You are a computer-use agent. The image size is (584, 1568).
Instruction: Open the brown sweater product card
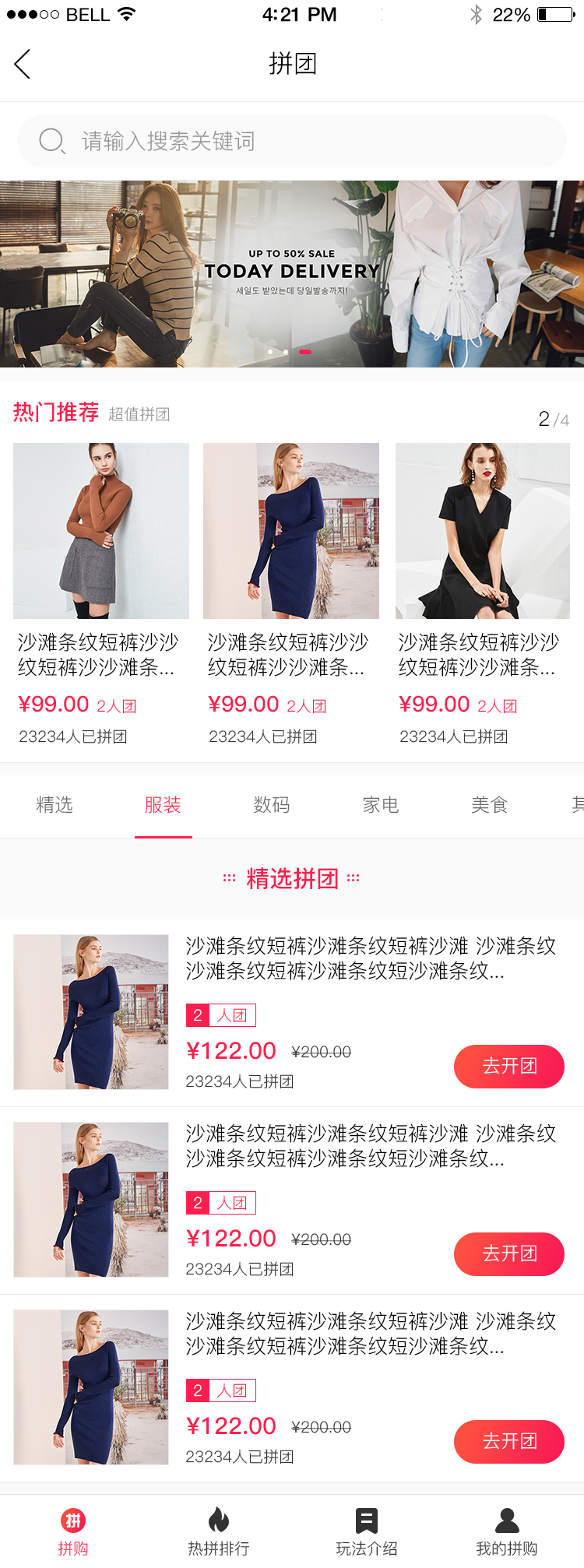pos(101,531)
